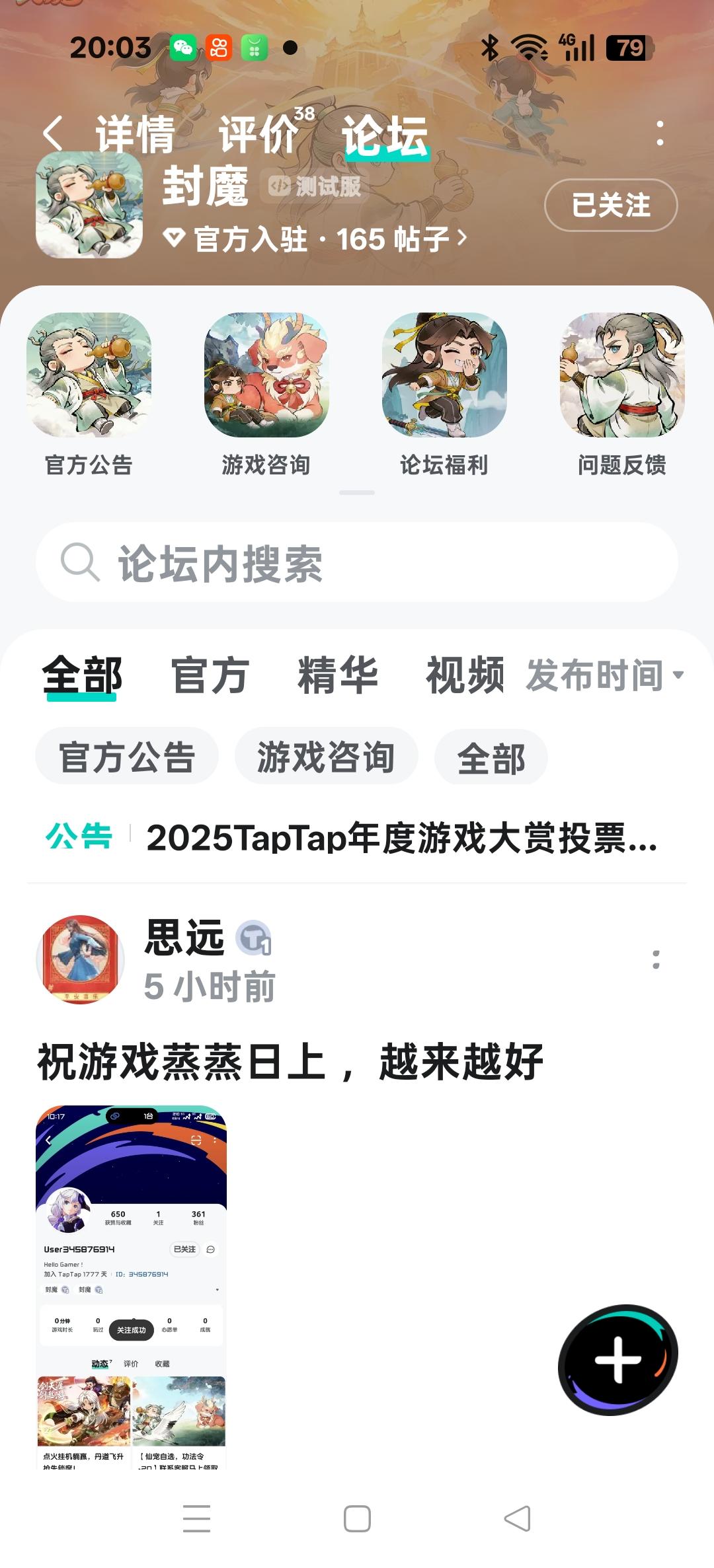Image resolution: width=714 pixels, height=1568 pixels.
Task: Select the 视频 post filter tab
Action: click(465, 675)
